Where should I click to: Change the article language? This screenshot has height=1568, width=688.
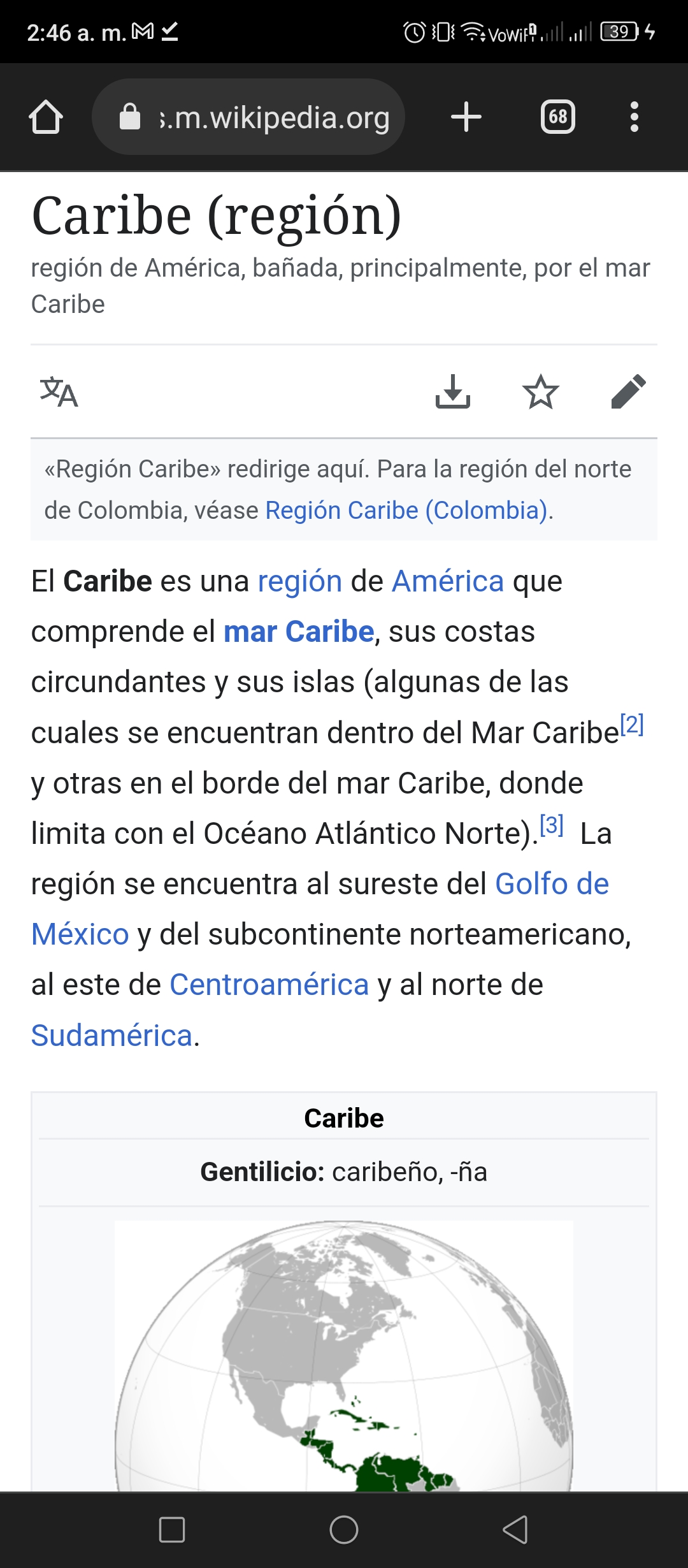59,392
